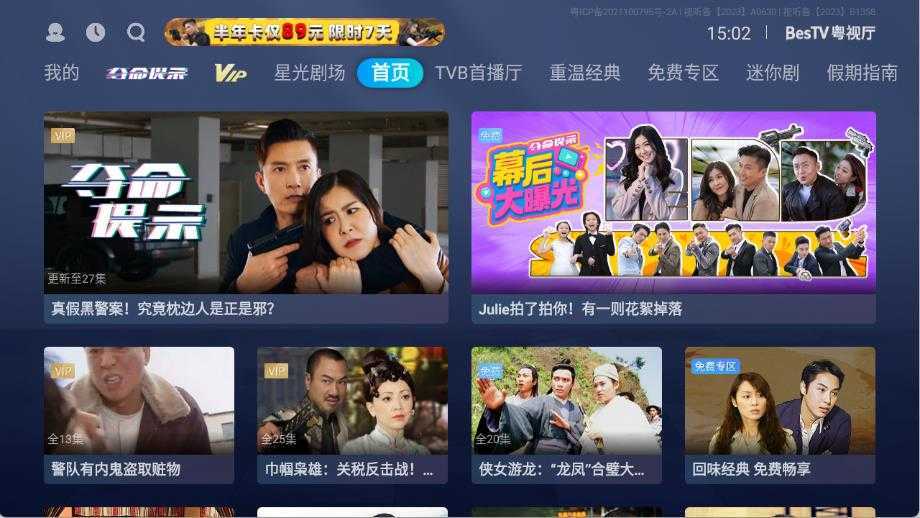Open the 真假黑警察 featured drama card
Screen dimensions: 920x518
tap(246, 215)
